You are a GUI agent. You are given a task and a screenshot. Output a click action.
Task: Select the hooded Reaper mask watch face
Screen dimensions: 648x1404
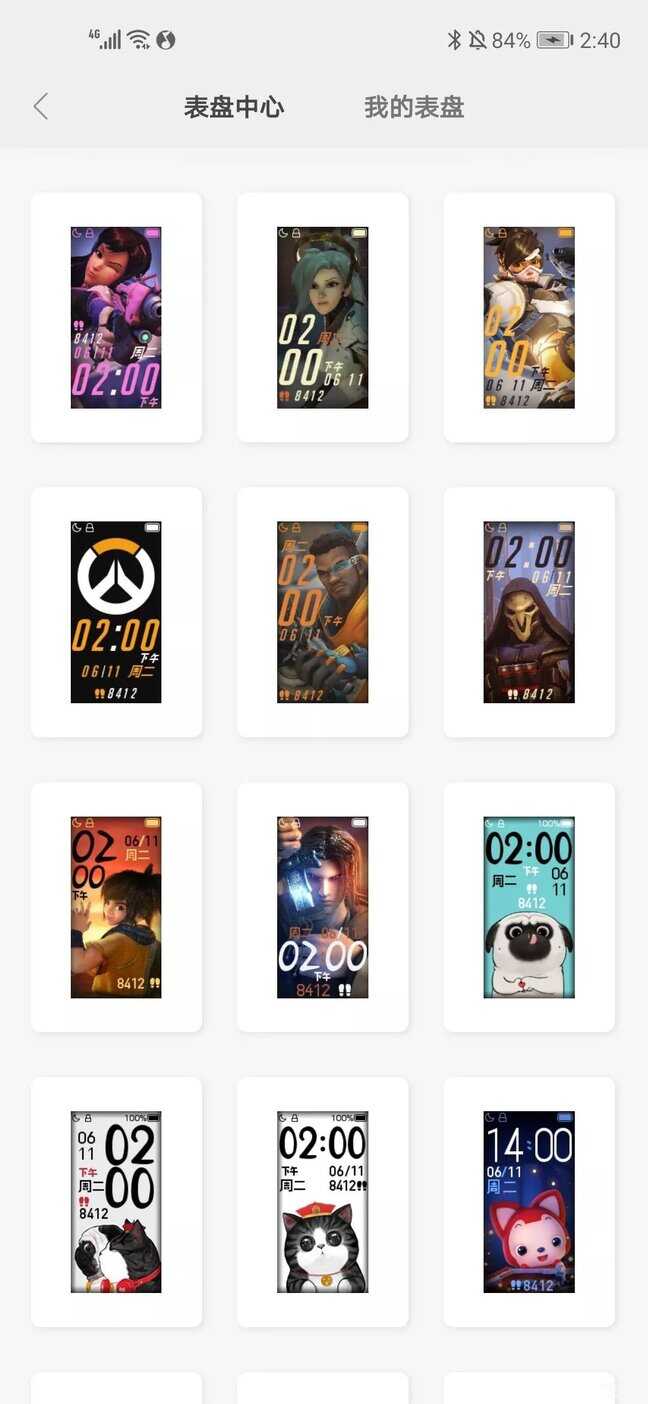click(529, 612)
